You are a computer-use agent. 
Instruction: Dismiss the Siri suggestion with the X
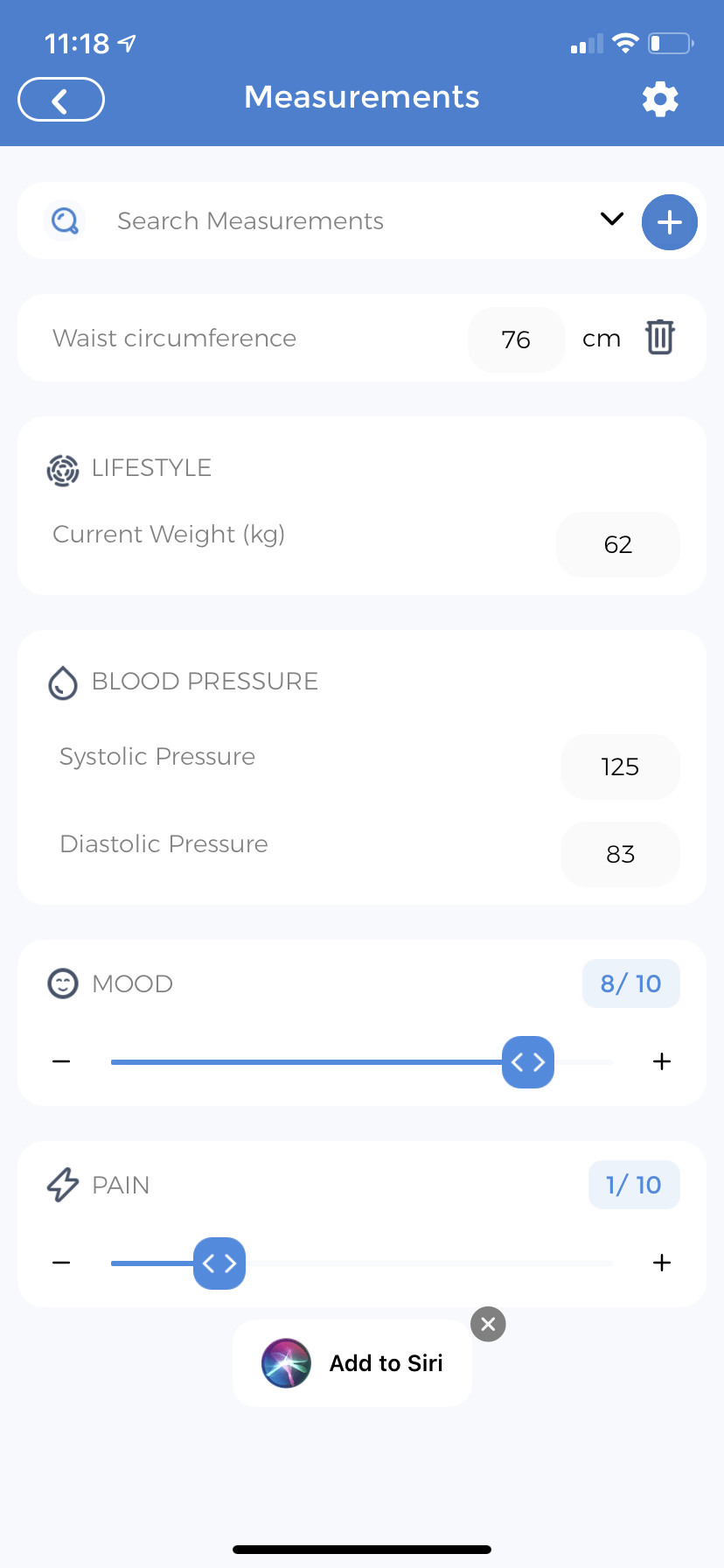pyautogui.click(x=488, y=1324)
